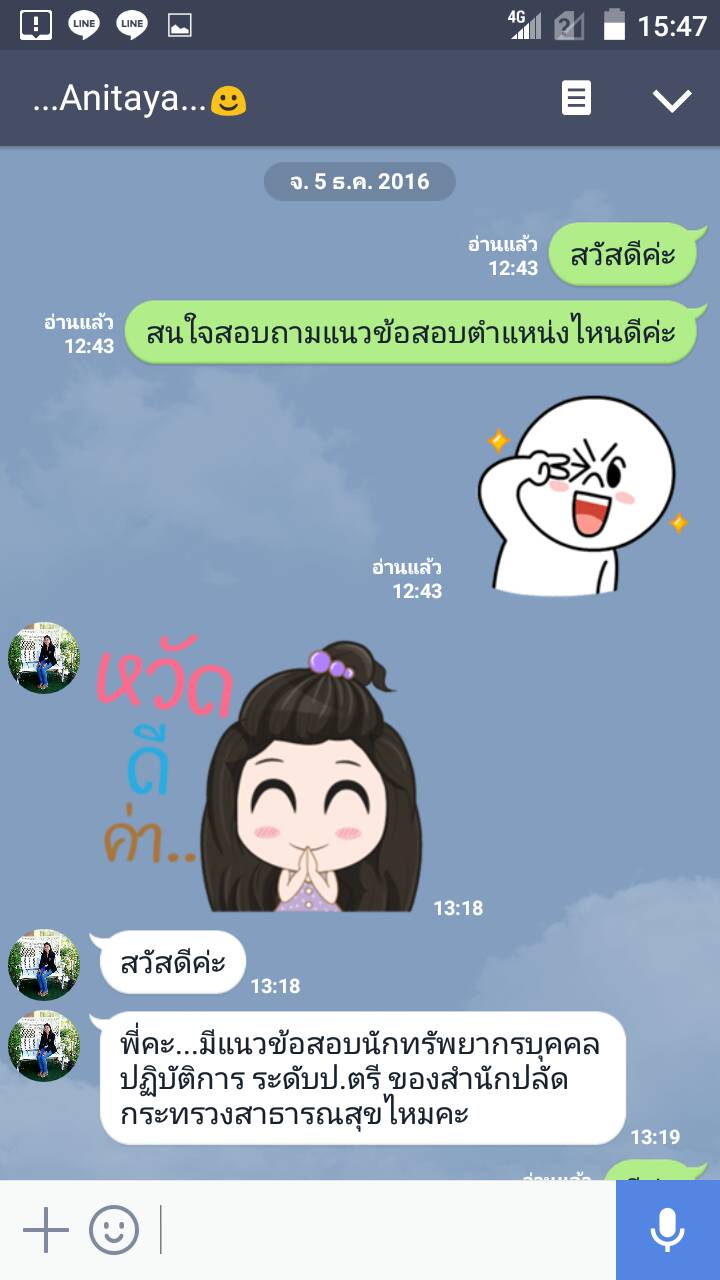Tap the microphone voice message button
The image size is (720, 1280).
click(667, 1230)
